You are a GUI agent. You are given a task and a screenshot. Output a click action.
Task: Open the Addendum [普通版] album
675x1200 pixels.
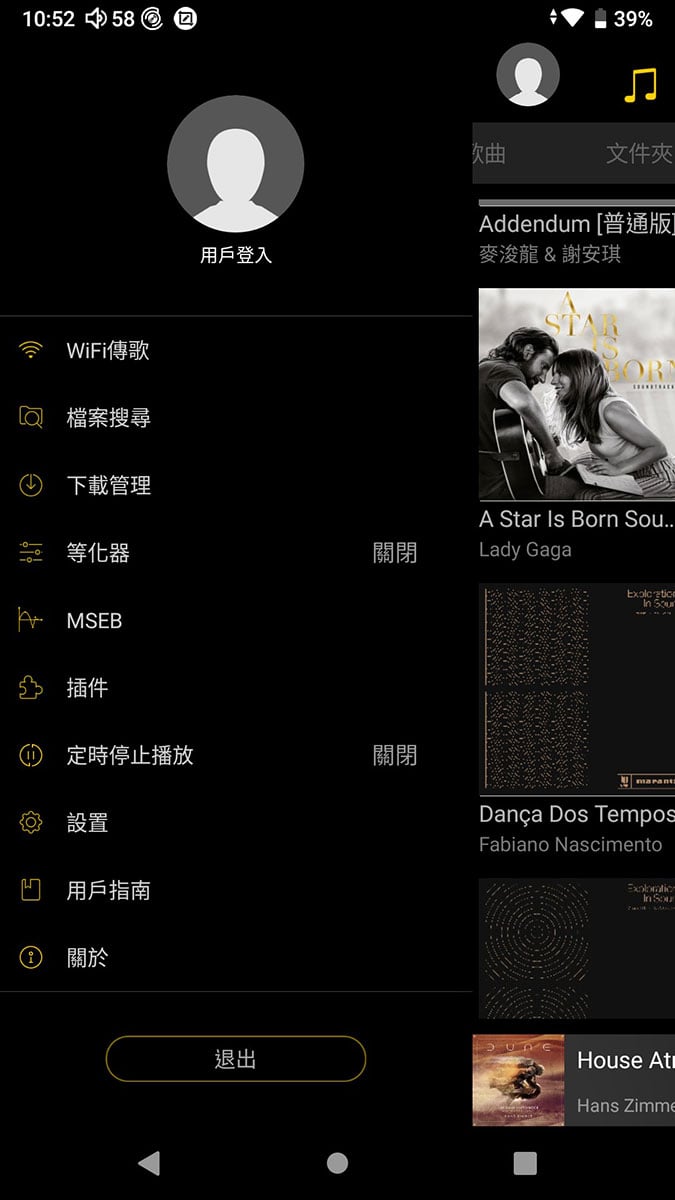pyautogui.click(x=577, y=237)
